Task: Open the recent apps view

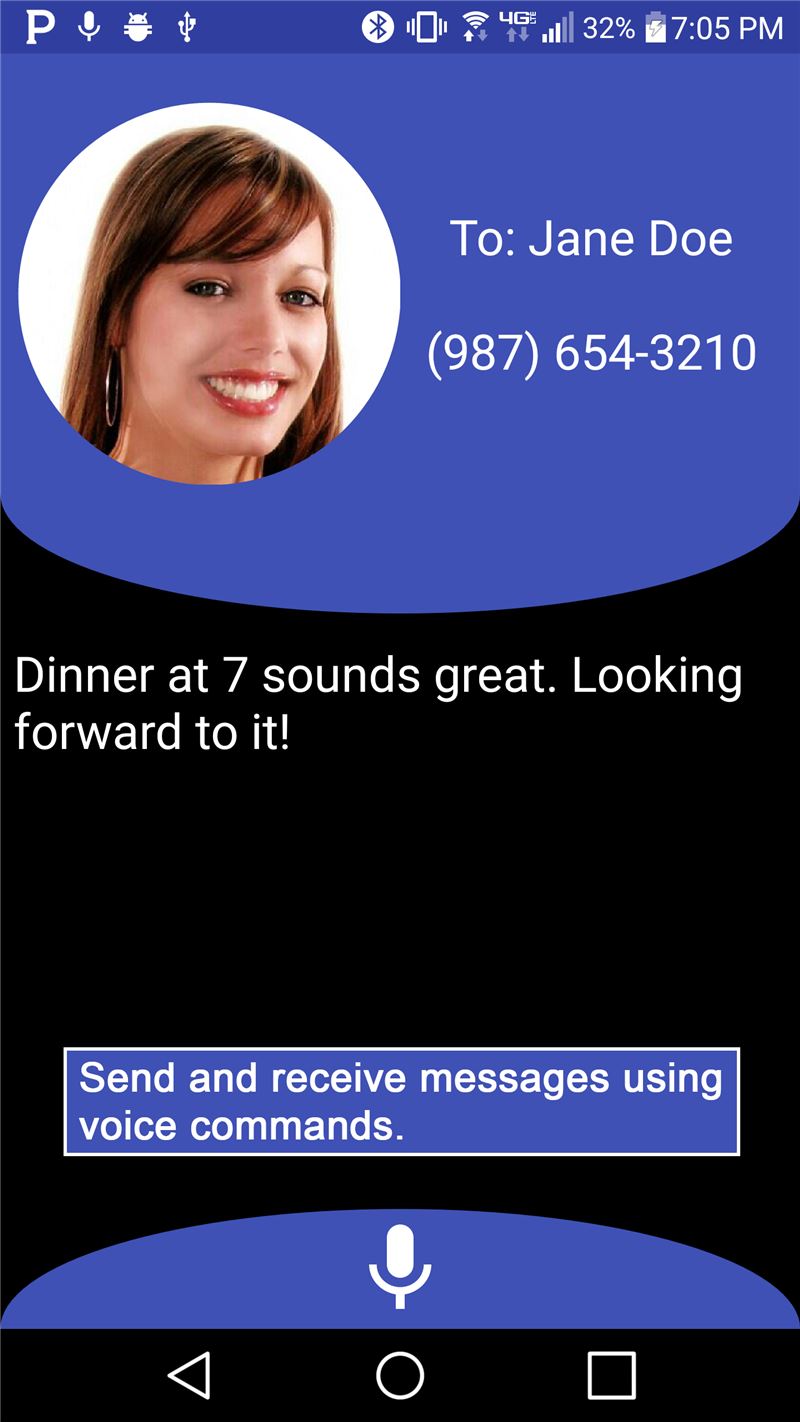Action: (611, 1375)
